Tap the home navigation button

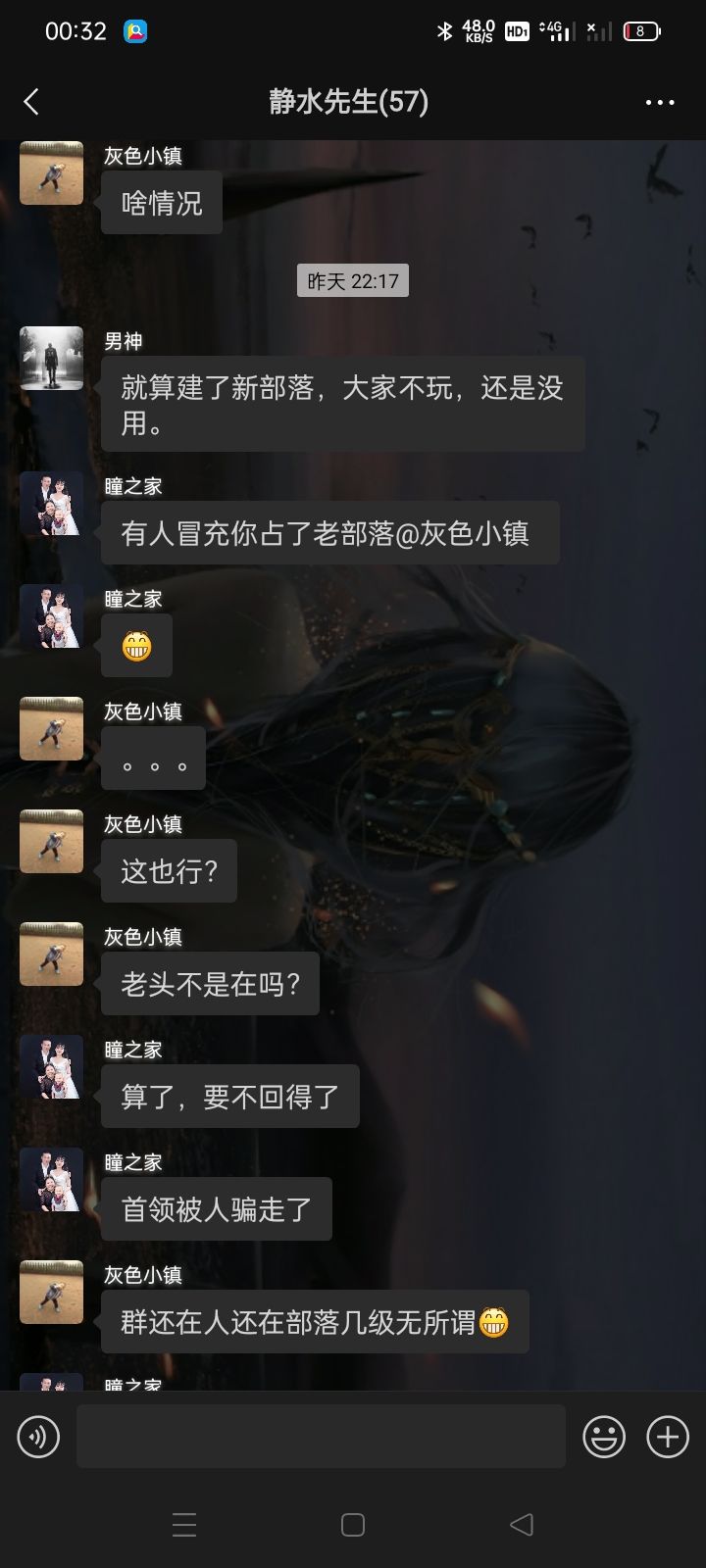pos(353,1525)
